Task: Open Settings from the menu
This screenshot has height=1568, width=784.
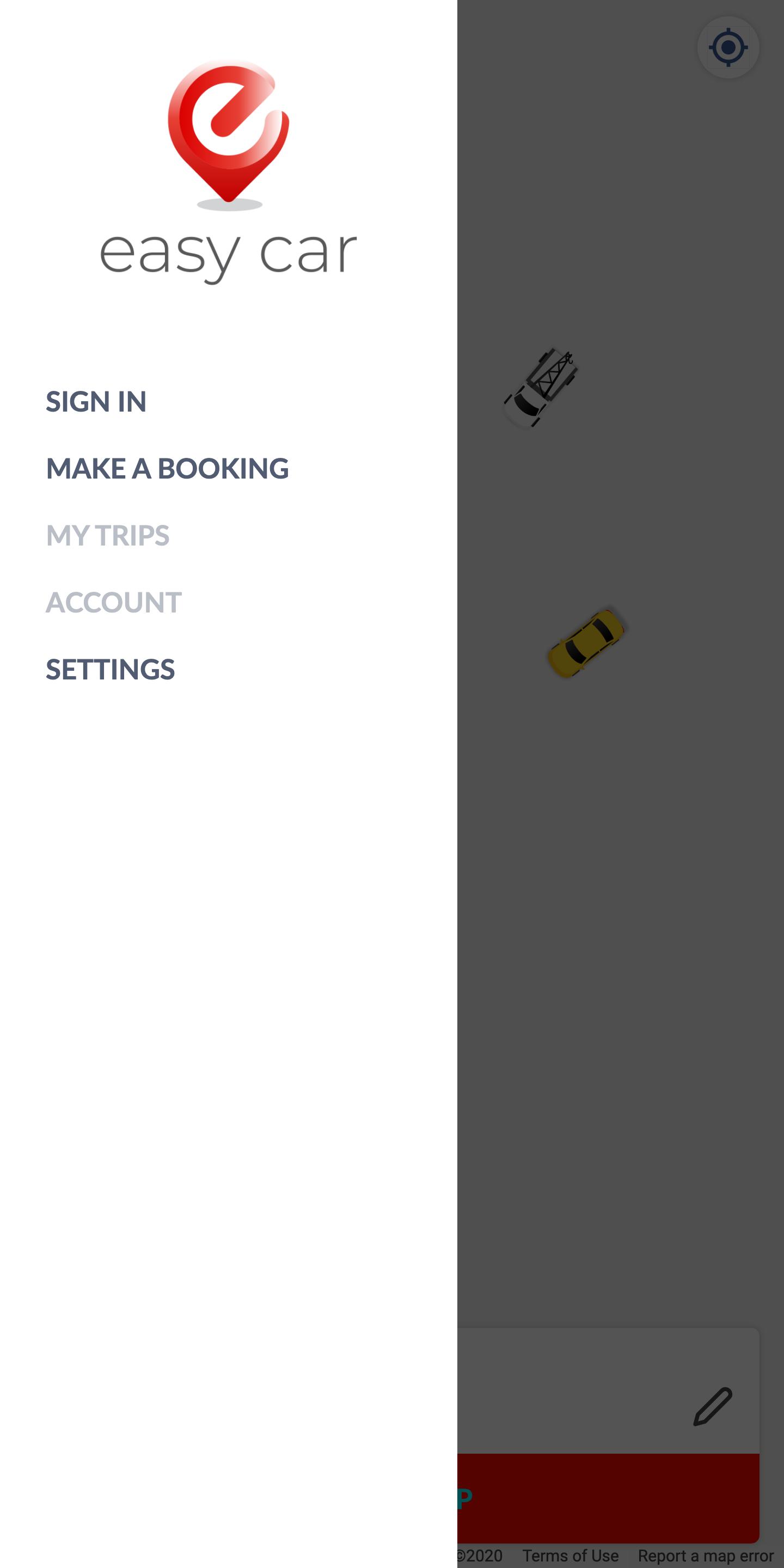Action: click(x=110, y=670)
